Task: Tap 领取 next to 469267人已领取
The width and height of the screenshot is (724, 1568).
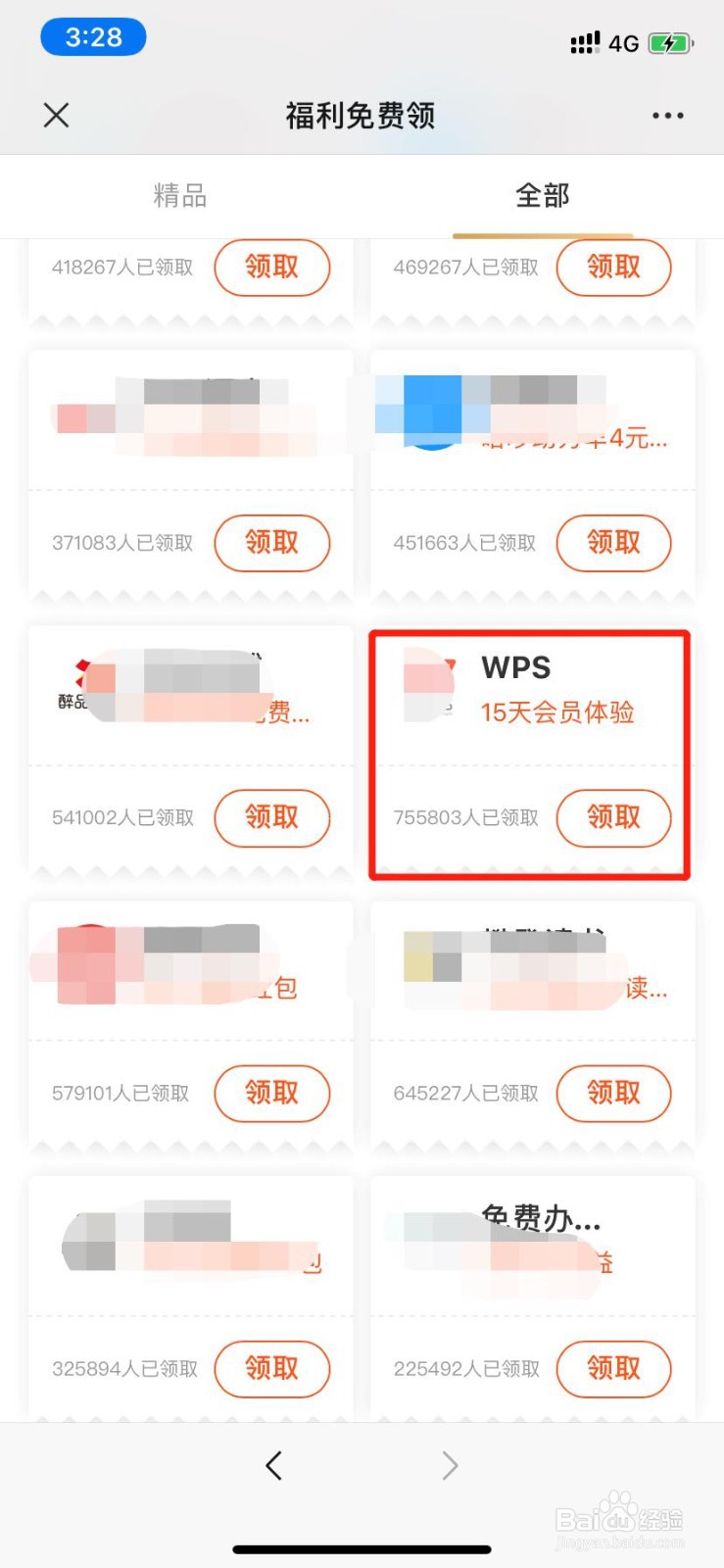Action: (614, 268)
